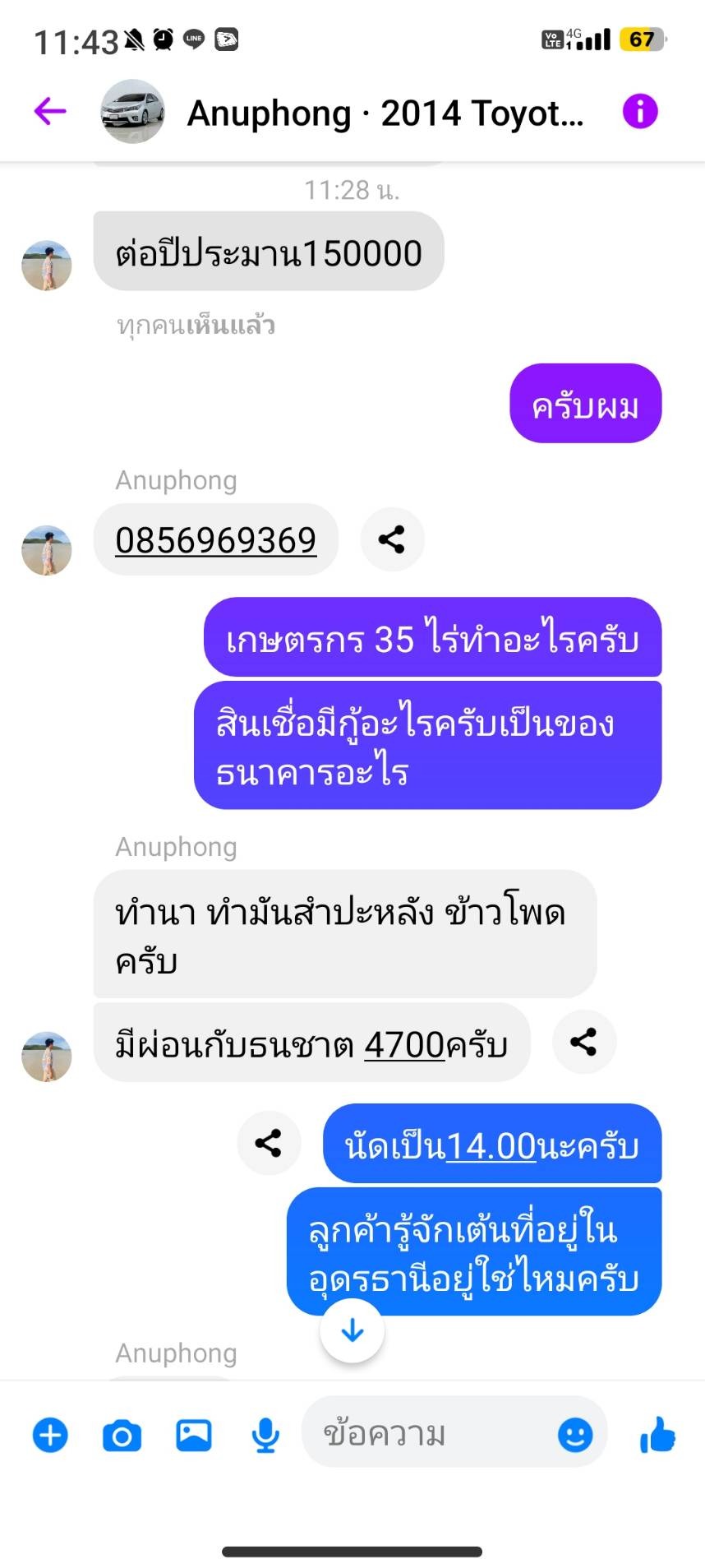Image resolution: width=705 pixels, height=1568 pixels.
Task: Share the phone number message 0856969369
Action: pos(392,539)
